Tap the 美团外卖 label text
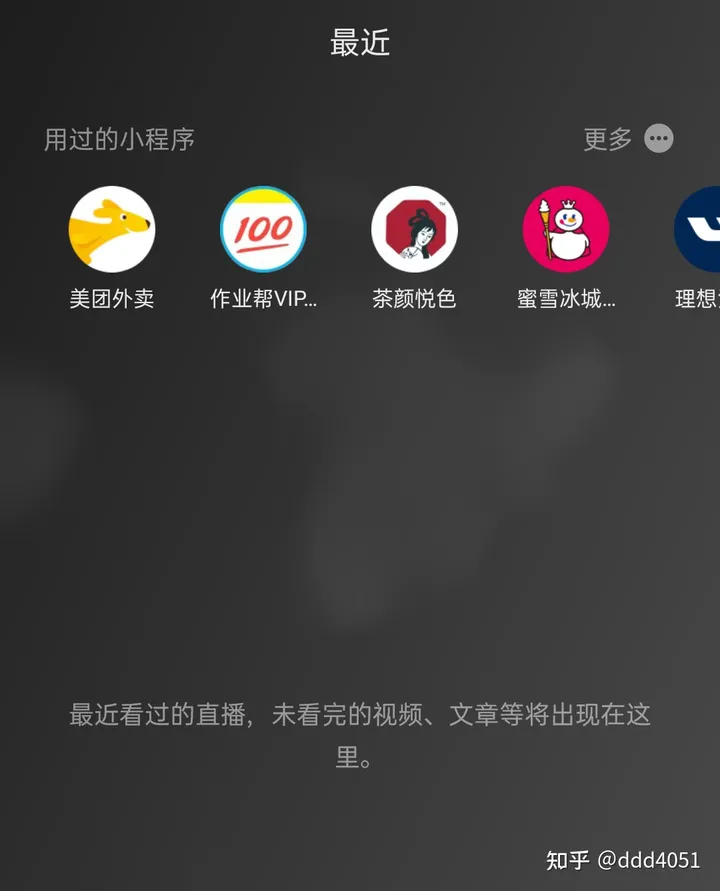Viewport: 720px width, 891px height. (112, 298)
